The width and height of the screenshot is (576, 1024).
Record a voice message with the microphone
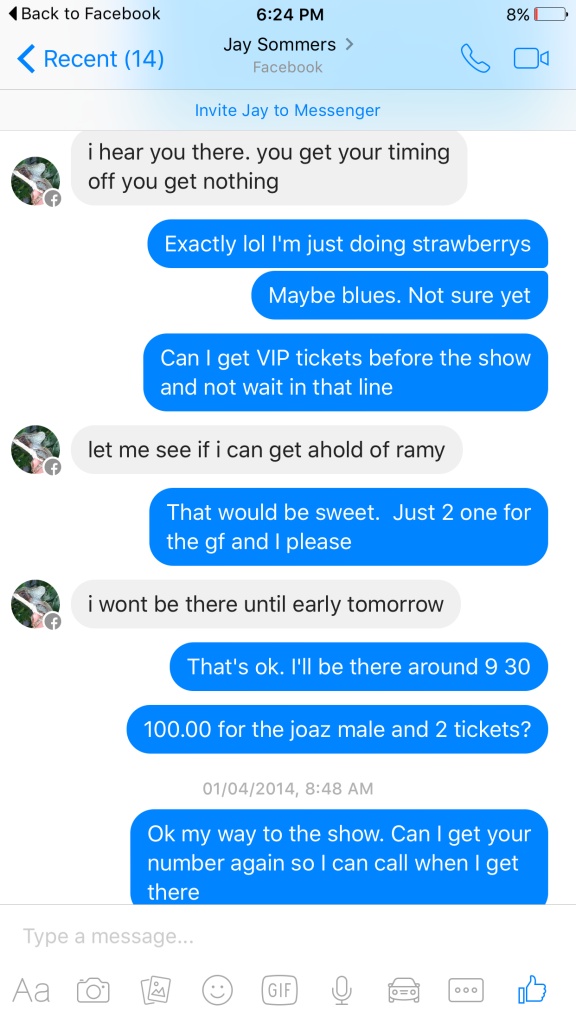342,990
